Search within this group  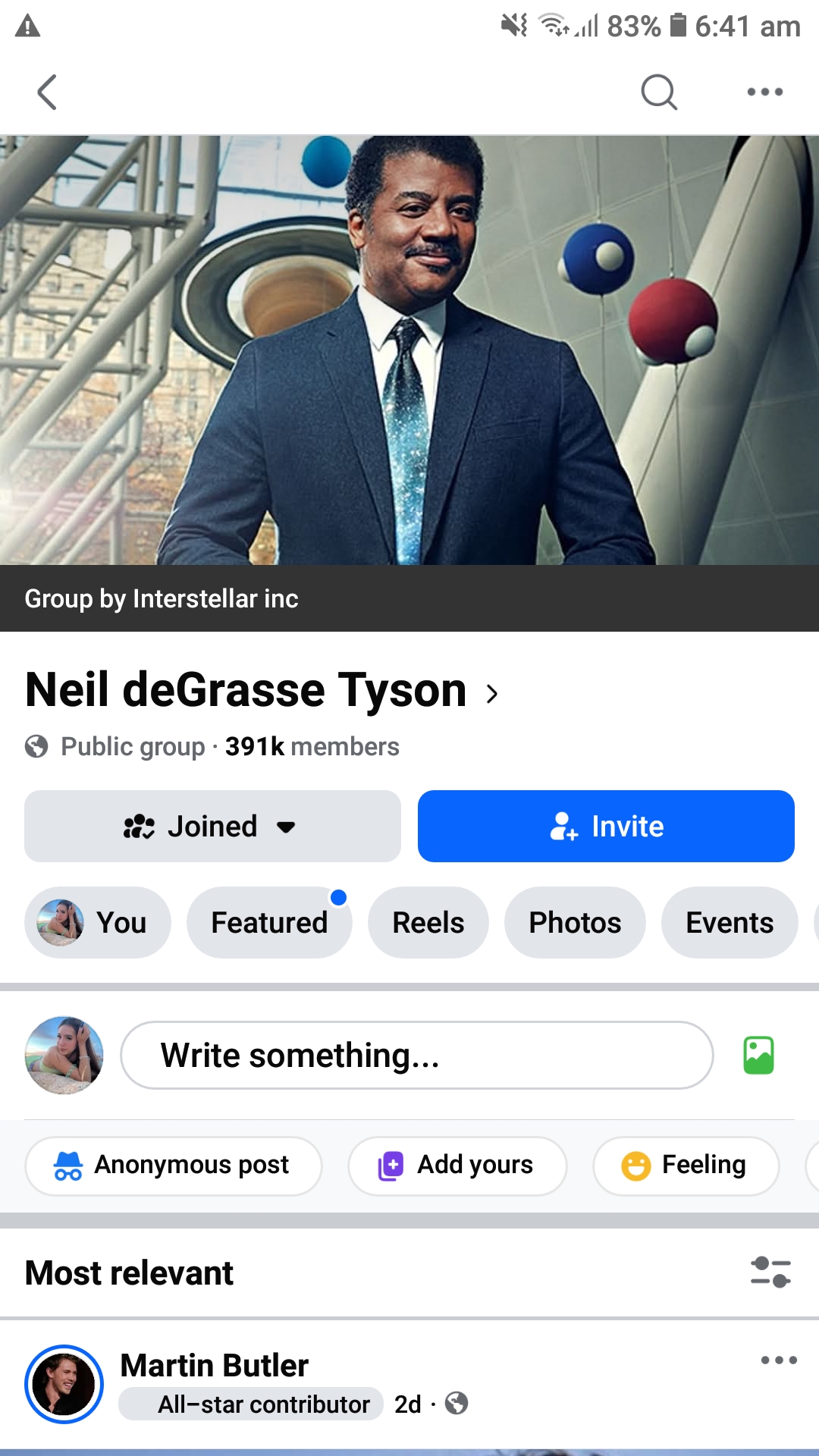pyautogui.click(x=658, y=93)
